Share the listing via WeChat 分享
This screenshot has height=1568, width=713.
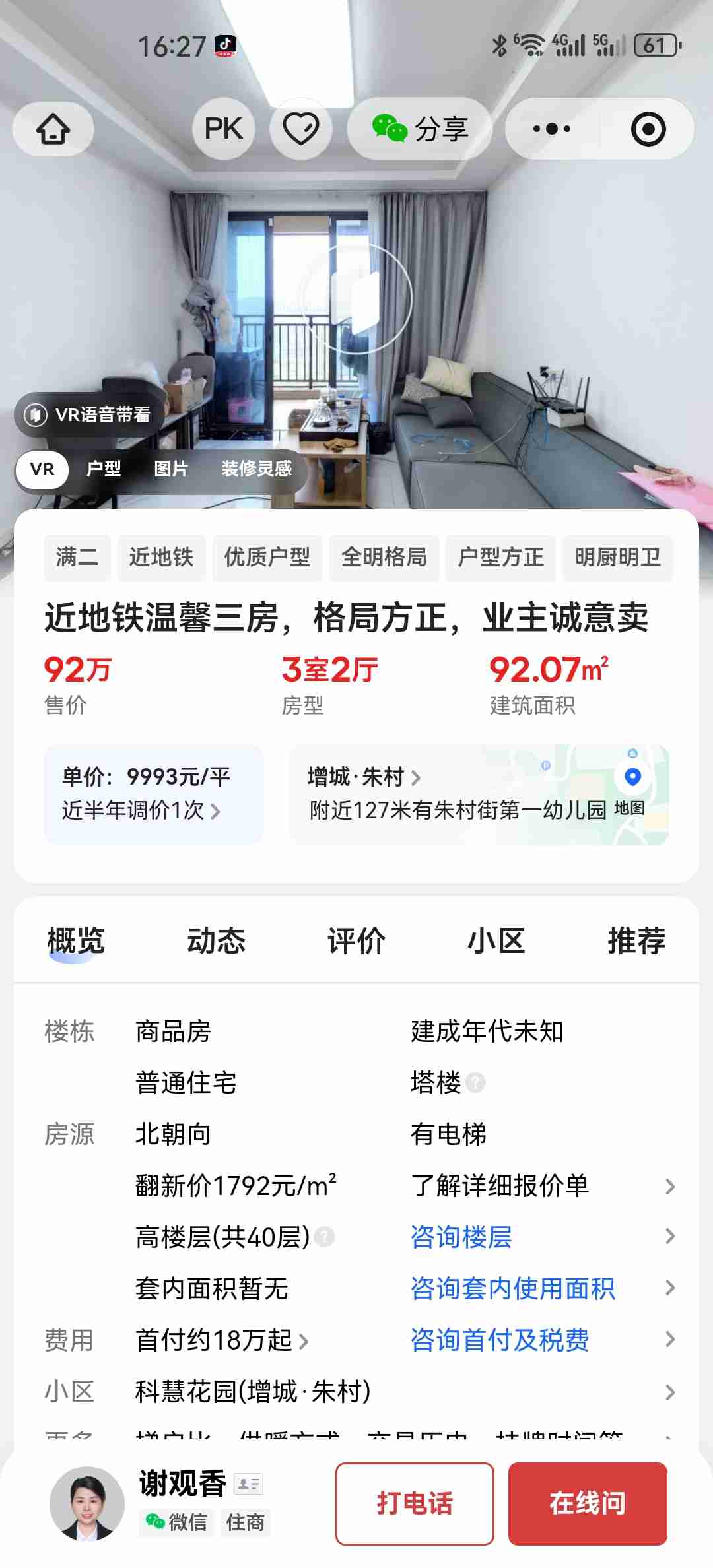tap(420, 129)
